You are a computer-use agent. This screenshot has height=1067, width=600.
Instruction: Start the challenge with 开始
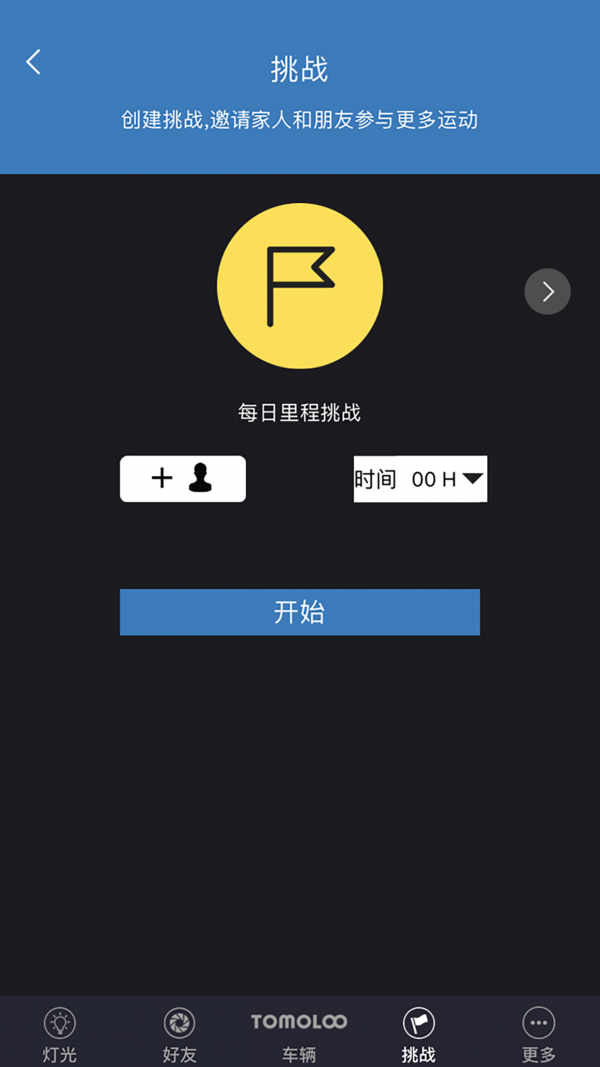(x=300, y=612)
